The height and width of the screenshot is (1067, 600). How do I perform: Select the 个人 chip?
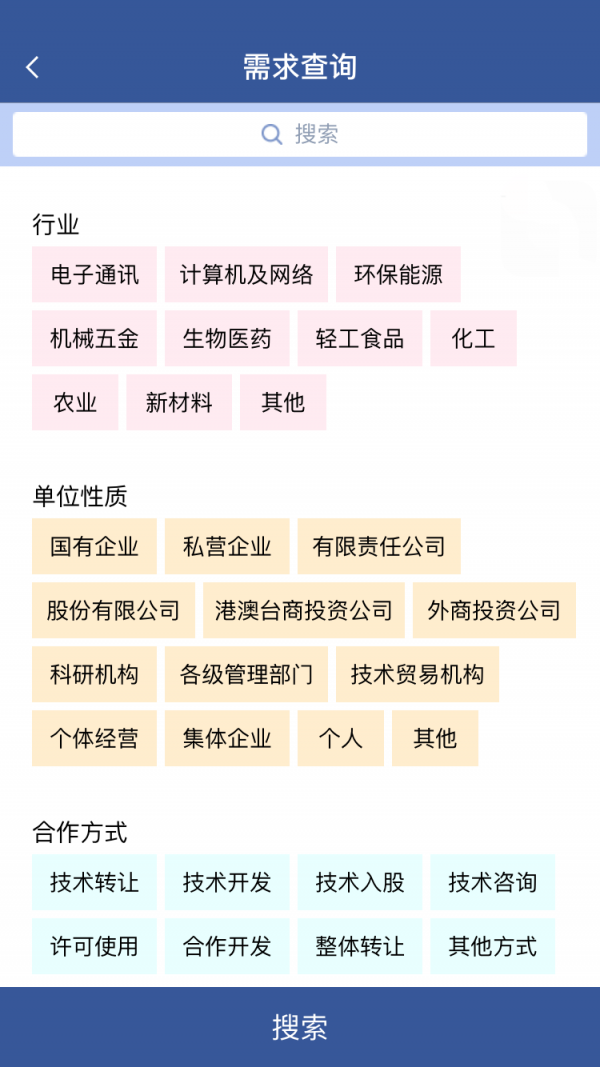pyautogui.click(x=341, y=738)
